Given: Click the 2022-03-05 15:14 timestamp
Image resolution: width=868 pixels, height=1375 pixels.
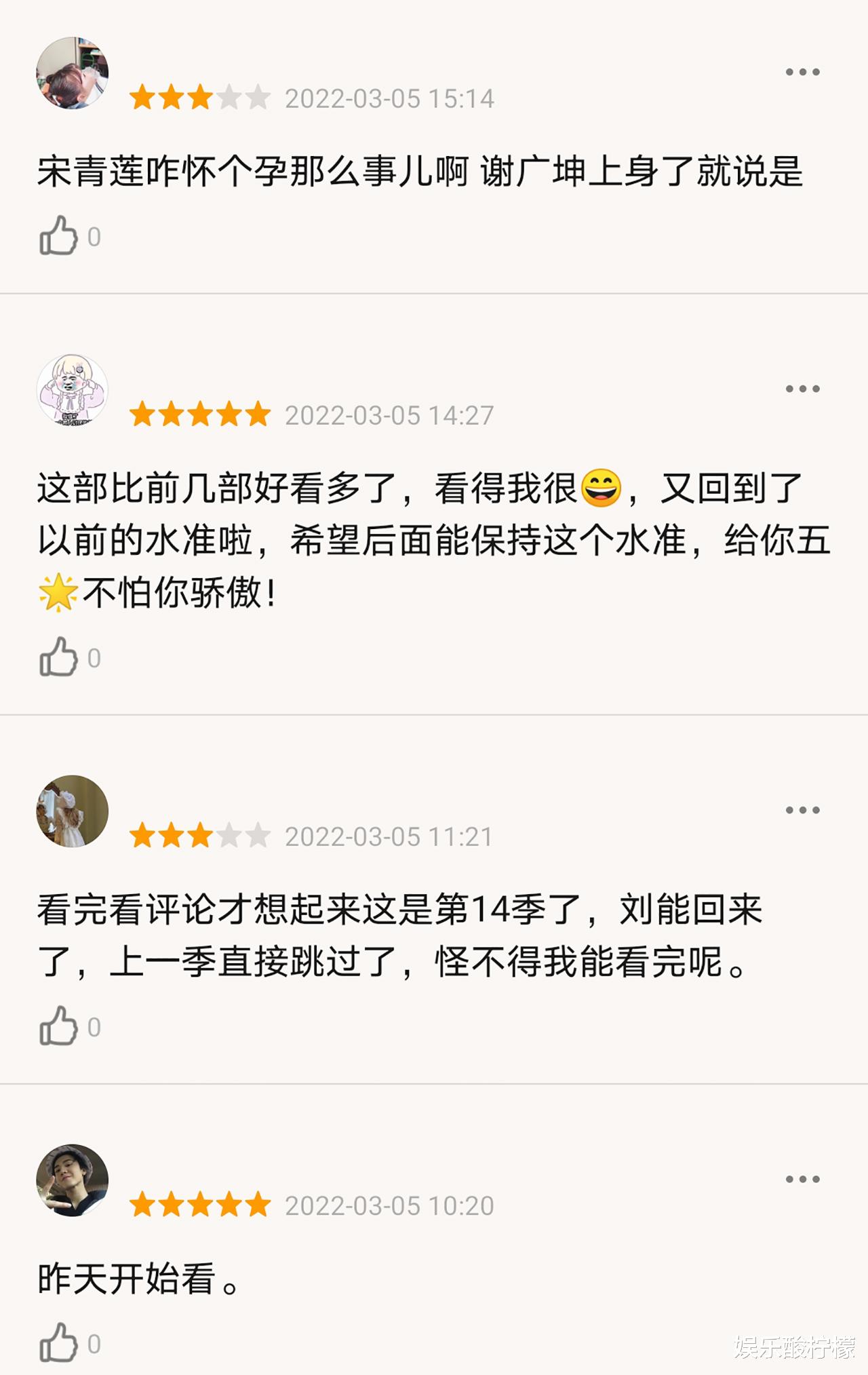Looking at the screenshot, I should click(392, 98).
